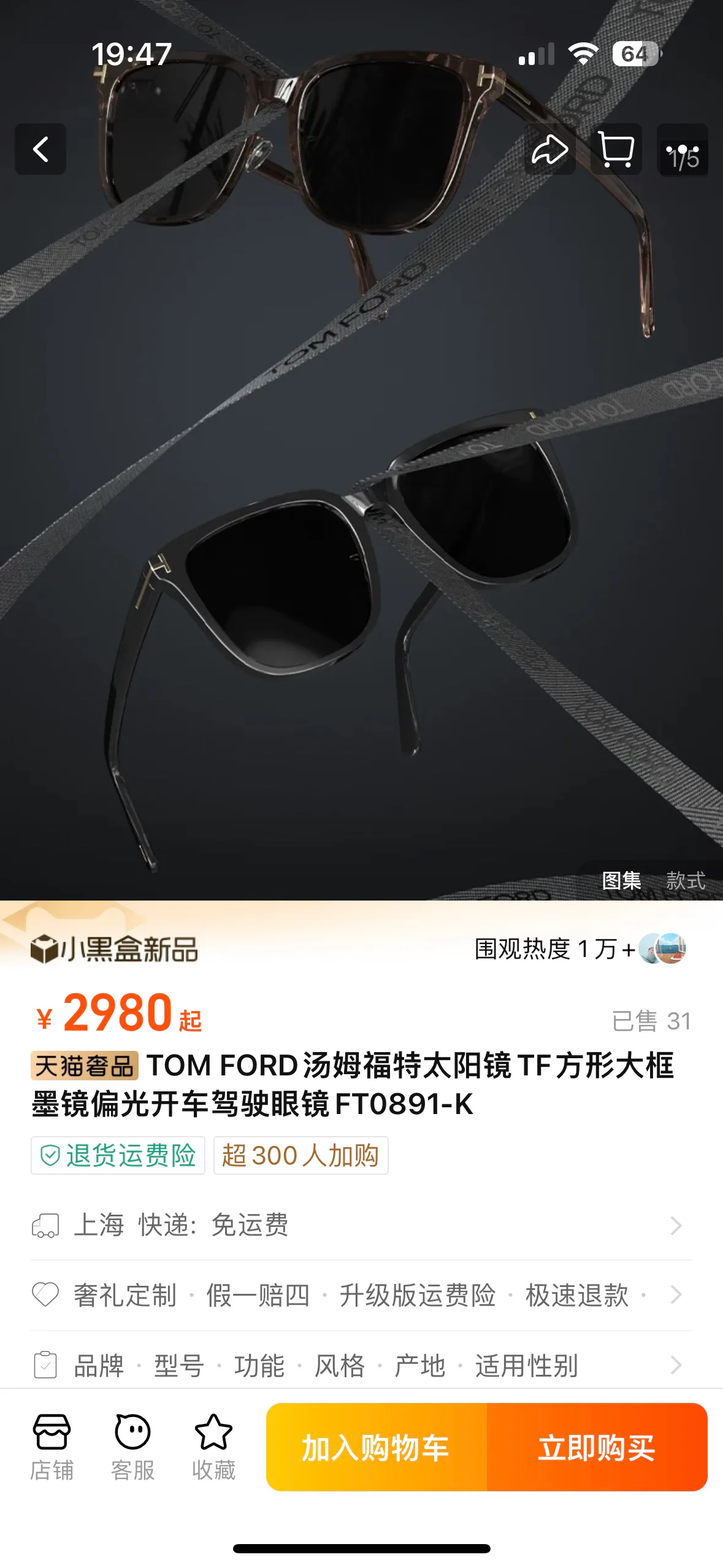Add item to 收藏 favorites
The width and height of the screenshot is (723, 1568).
[213, 1448]
